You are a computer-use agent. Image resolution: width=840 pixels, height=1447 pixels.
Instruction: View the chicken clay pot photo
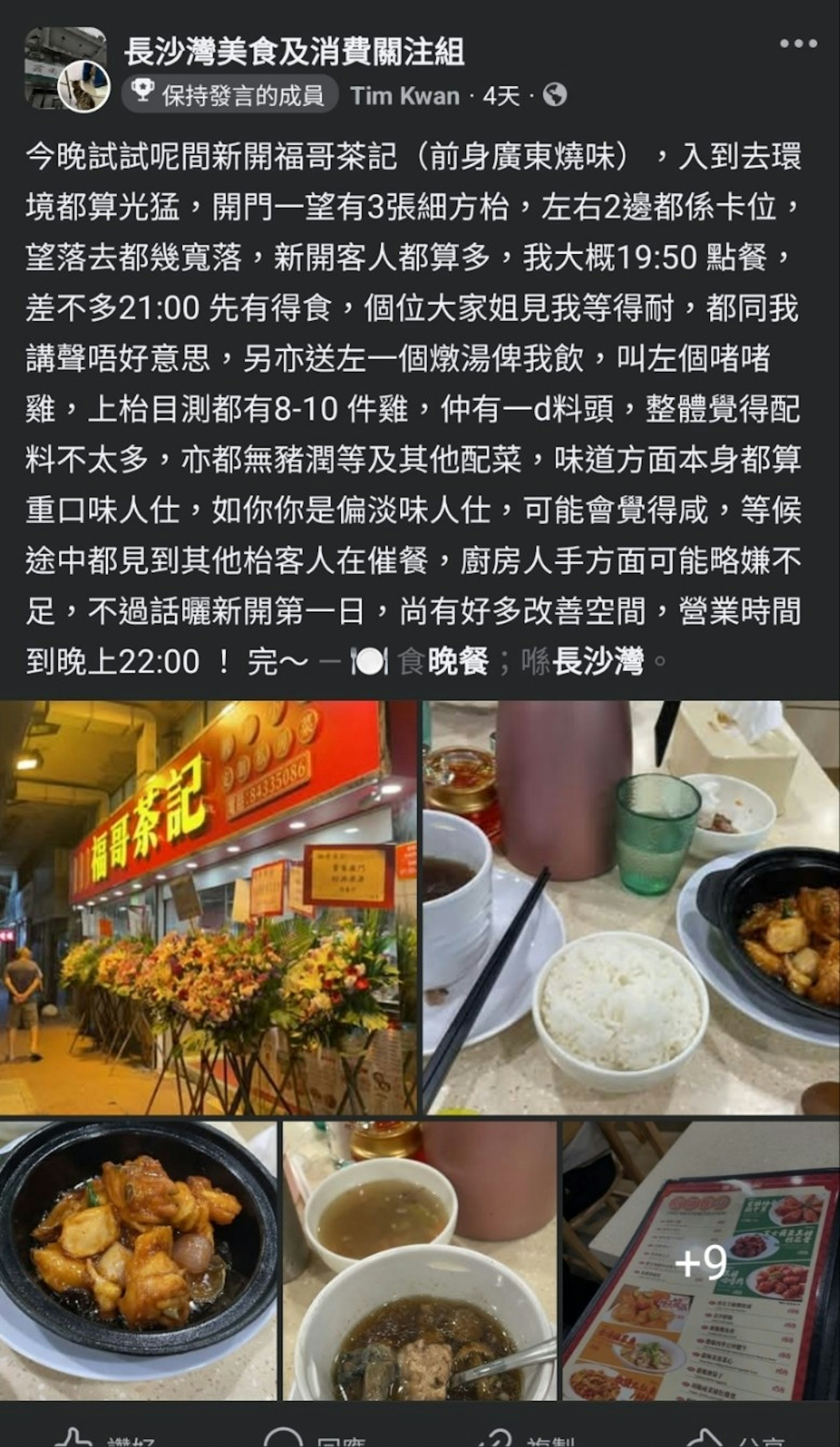point(138,1261)
